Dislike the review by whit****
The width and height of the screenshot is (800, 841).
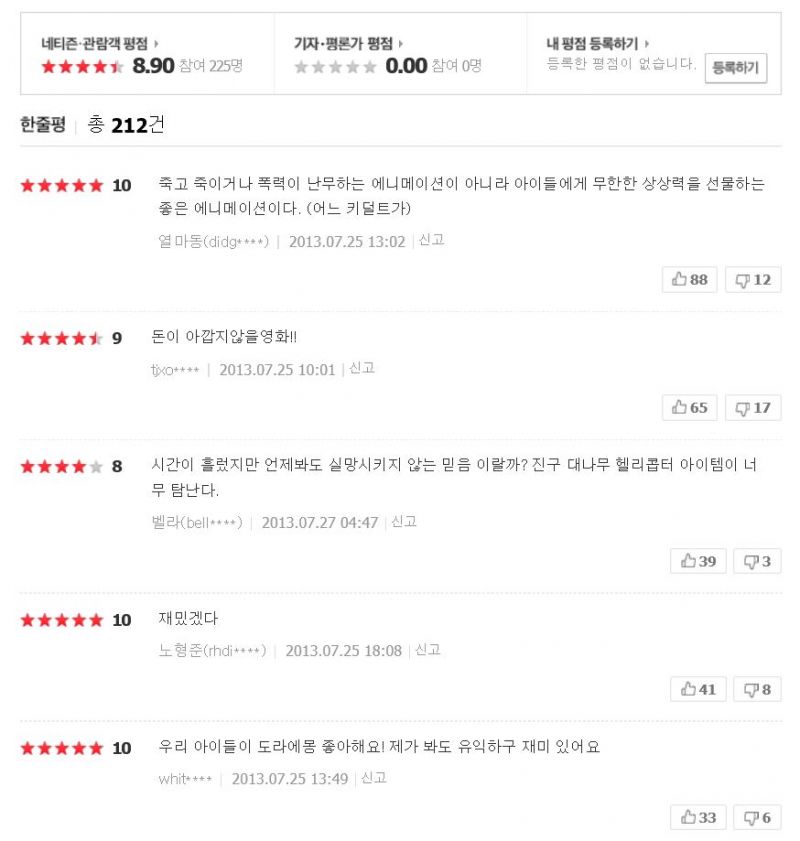(757, 818)
